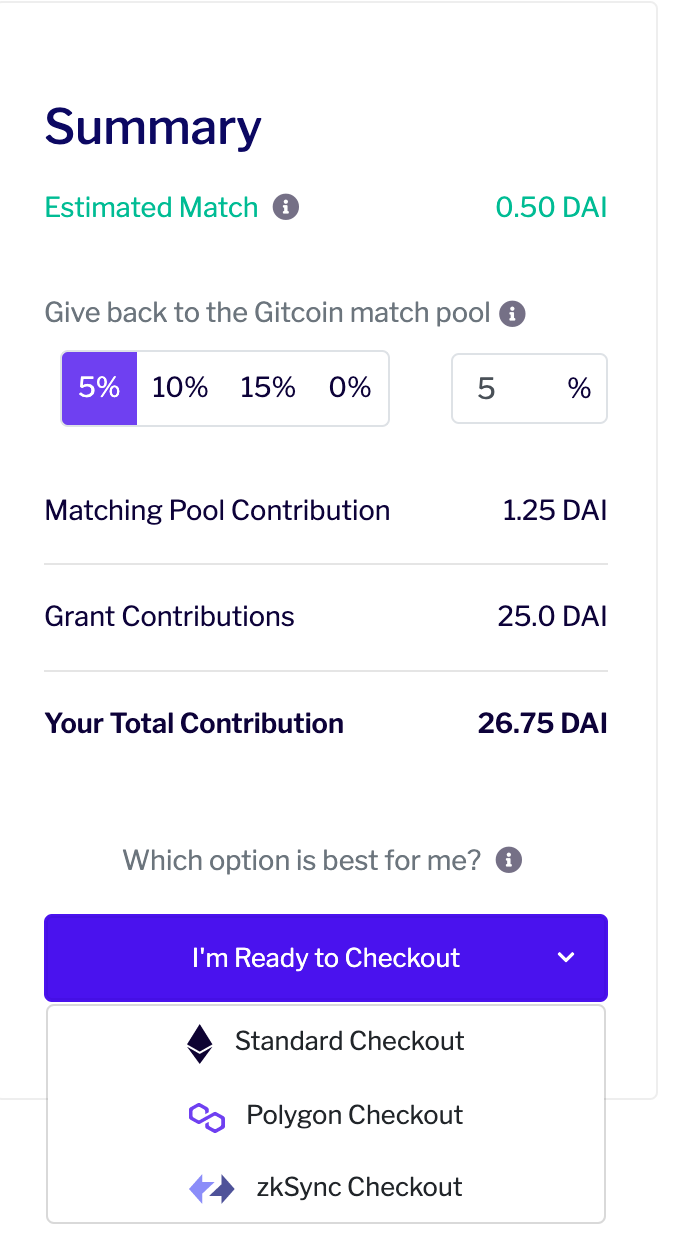The image size is (680, 1250).
Task: Choose Polygon Checkout
Action: (x=326, y=1116)
